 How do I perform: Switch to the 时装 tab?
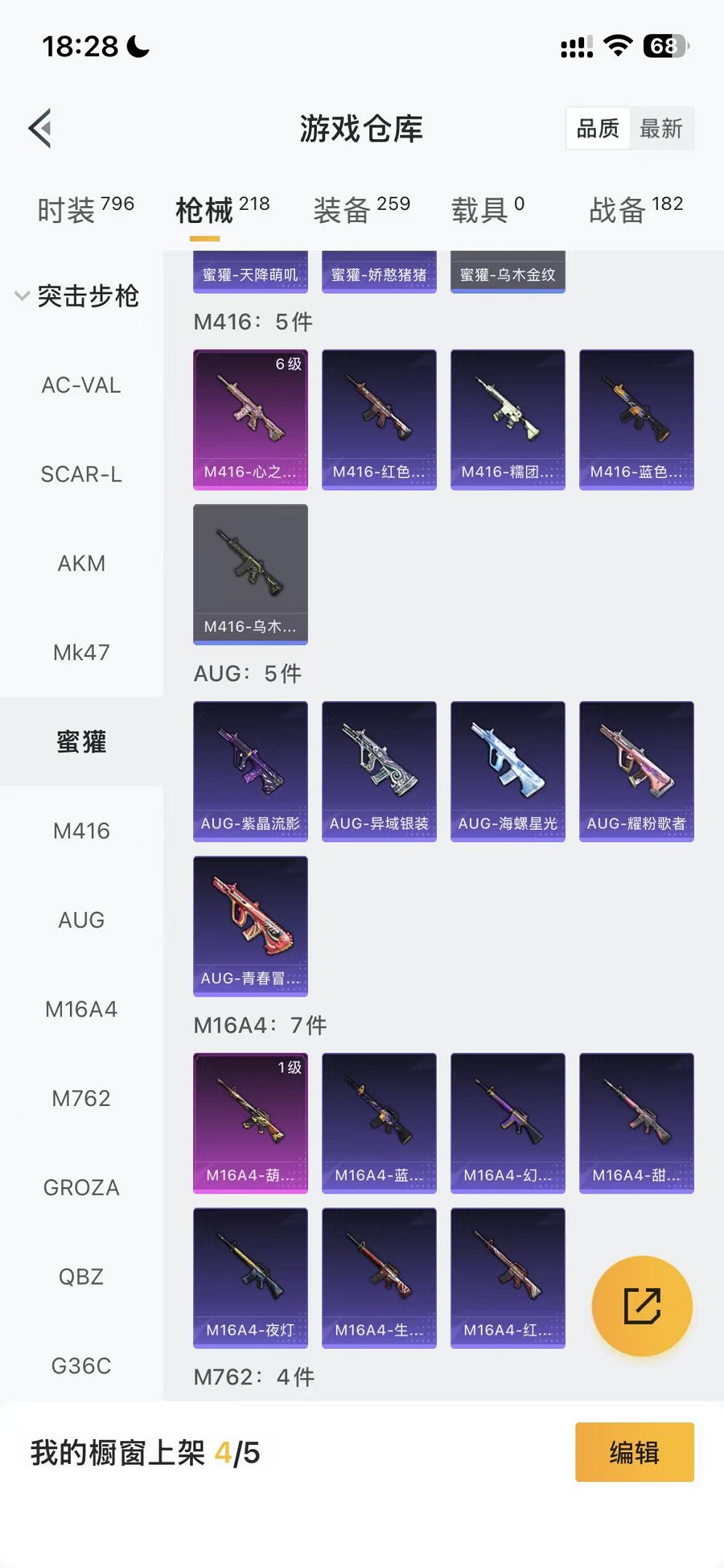85,210
